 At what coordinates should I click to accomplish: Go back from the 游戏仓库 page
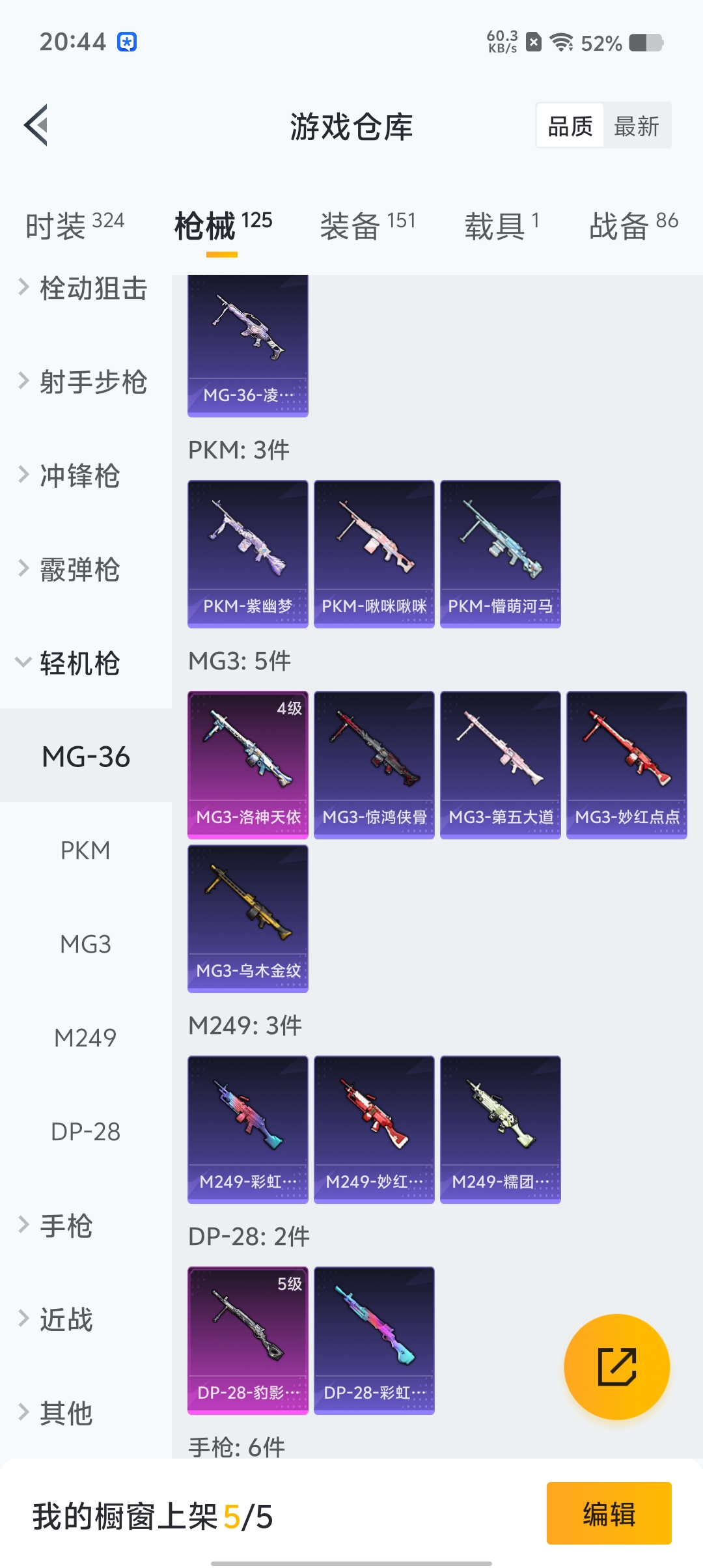click(x=36, y=125)
